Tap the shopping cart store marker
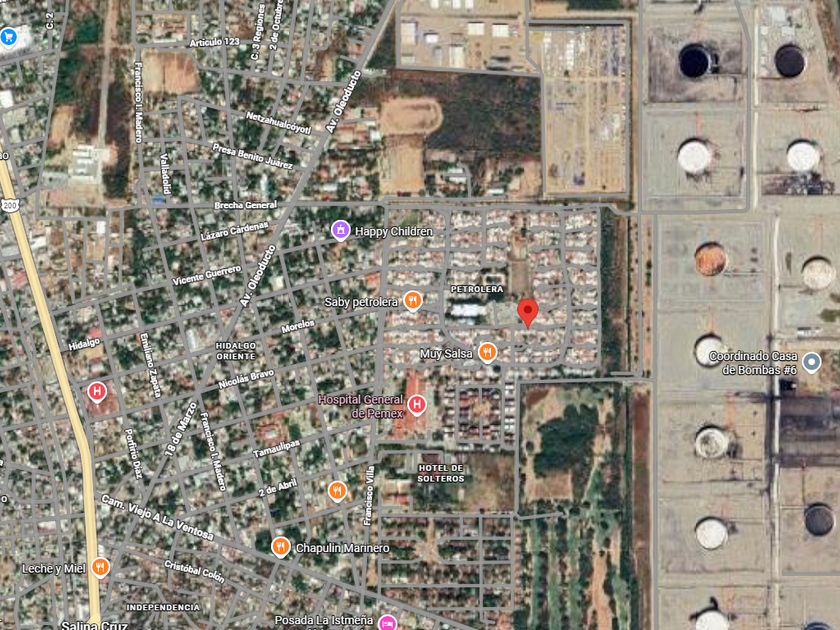Screen dimensions: 840x630 coord(9,37)
